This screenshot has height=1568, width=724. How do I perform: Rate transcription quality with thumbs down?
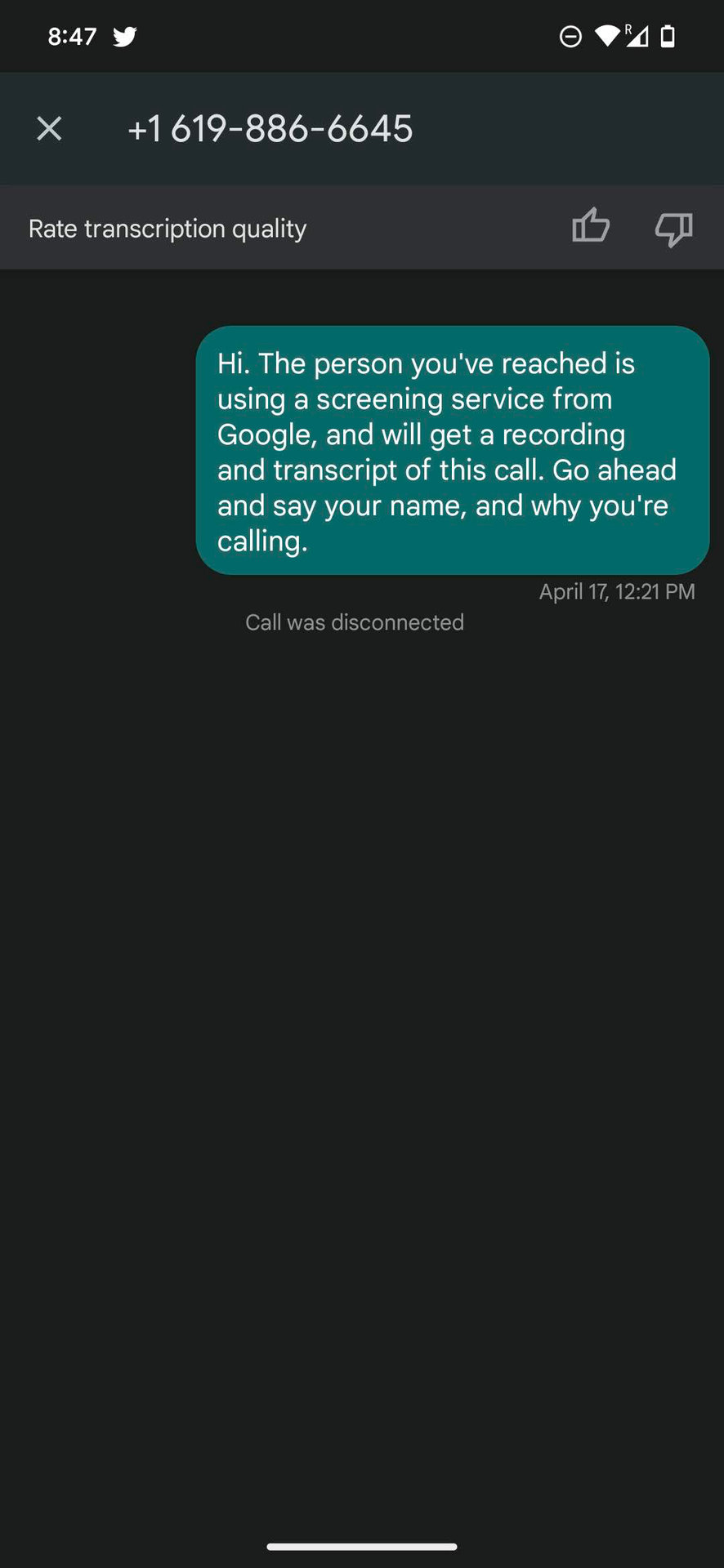tap(673, 229)
